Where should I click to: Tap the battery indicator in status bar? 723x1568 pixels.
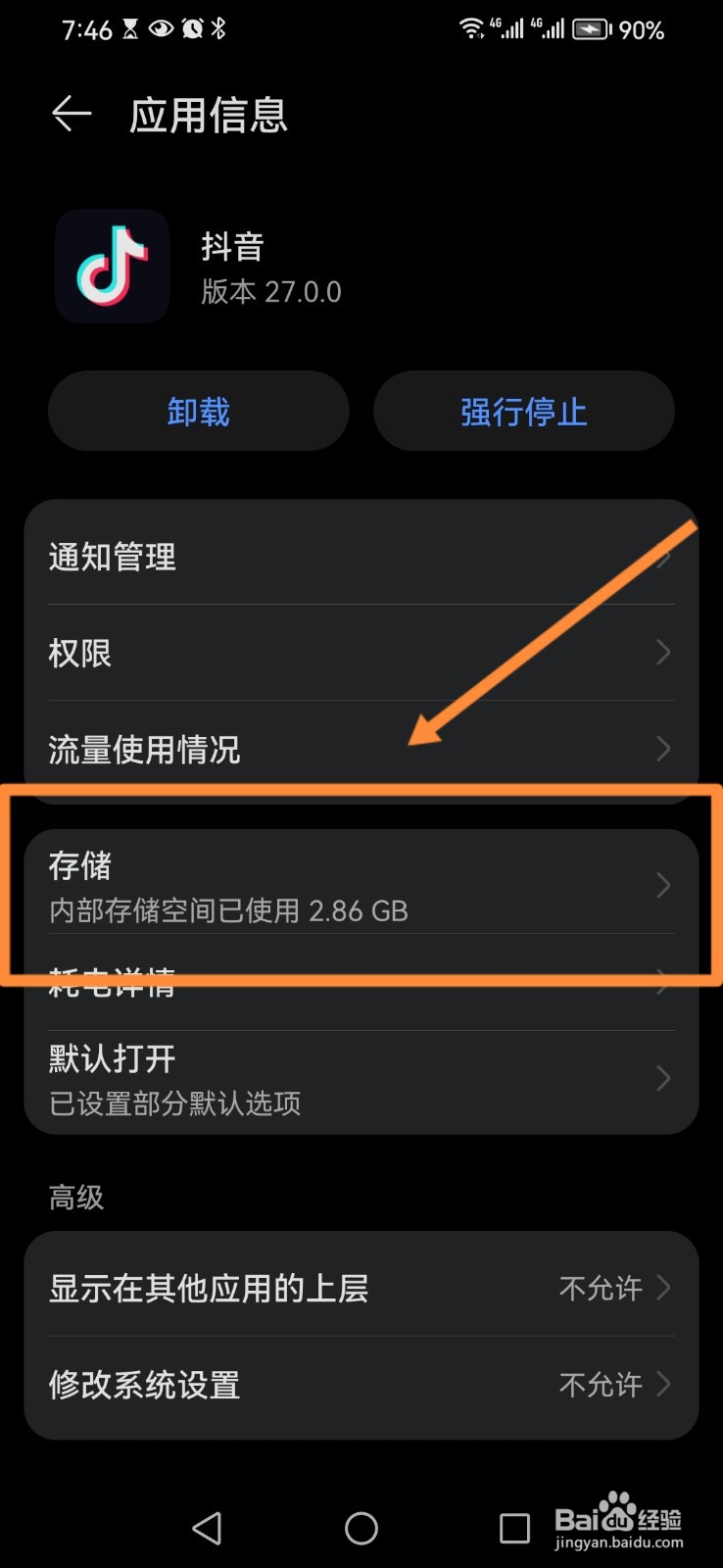point(589,28)
